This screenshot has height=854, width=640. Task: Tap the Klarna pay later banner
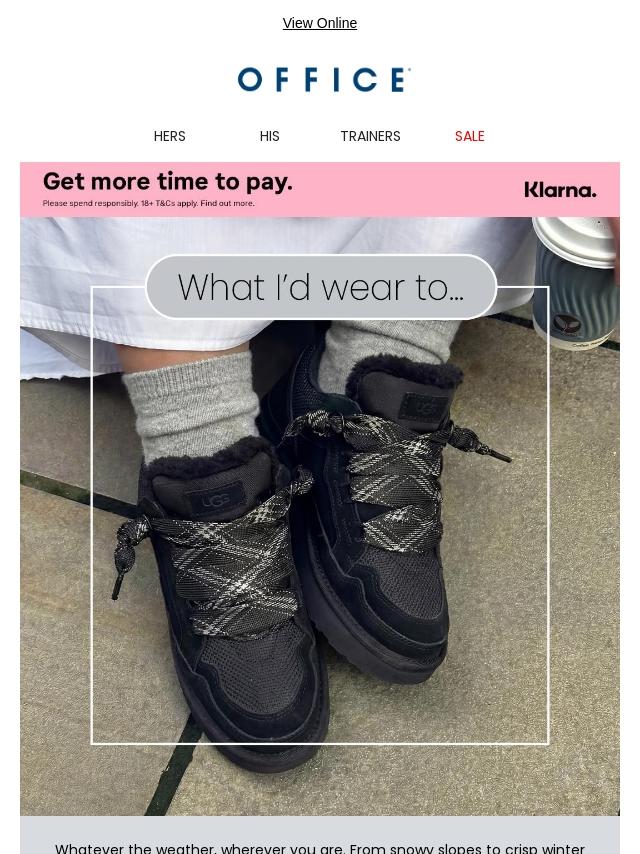point(320,190)
